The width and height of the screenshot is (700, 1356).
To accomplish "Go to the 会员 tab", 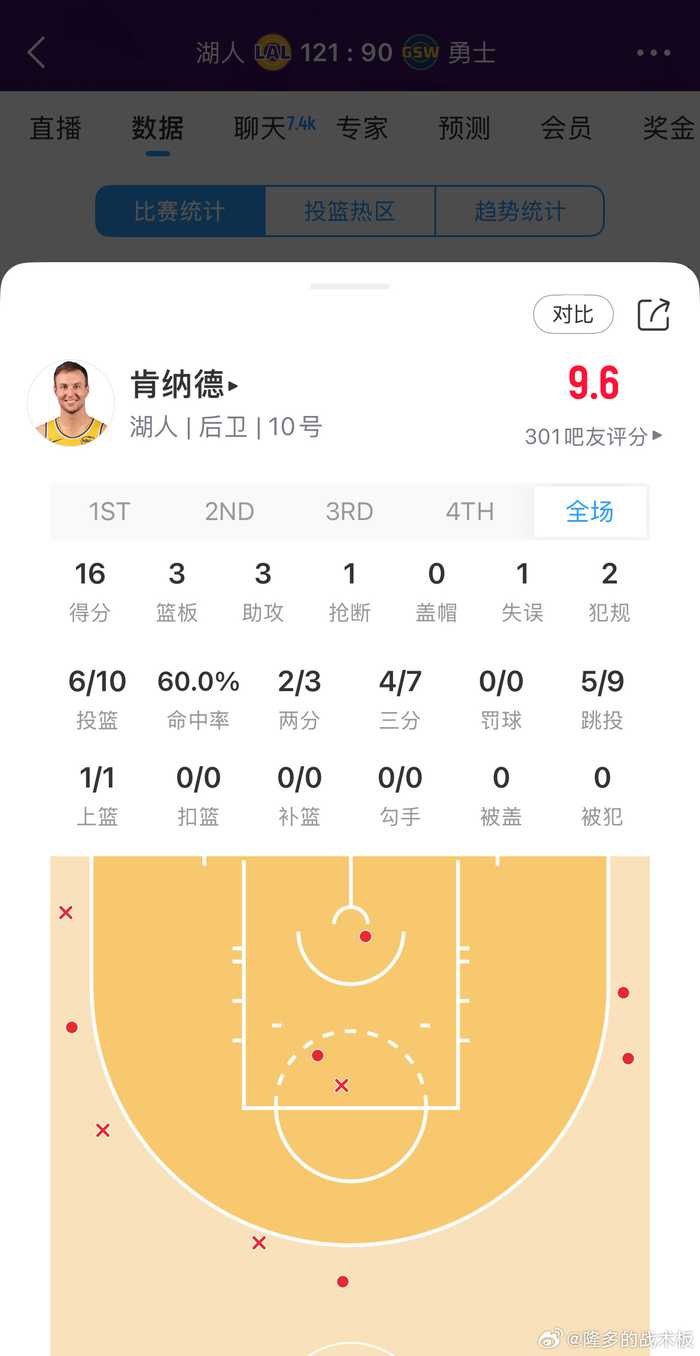I will [566, 128].
